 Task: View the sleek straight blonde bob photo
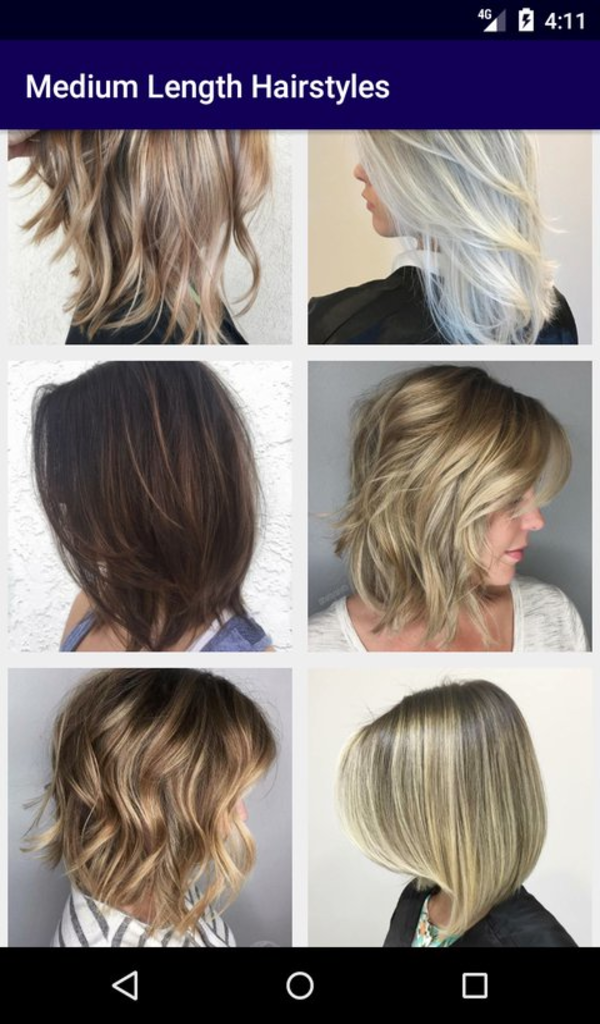pyautogui.click(x=449, y=807)
